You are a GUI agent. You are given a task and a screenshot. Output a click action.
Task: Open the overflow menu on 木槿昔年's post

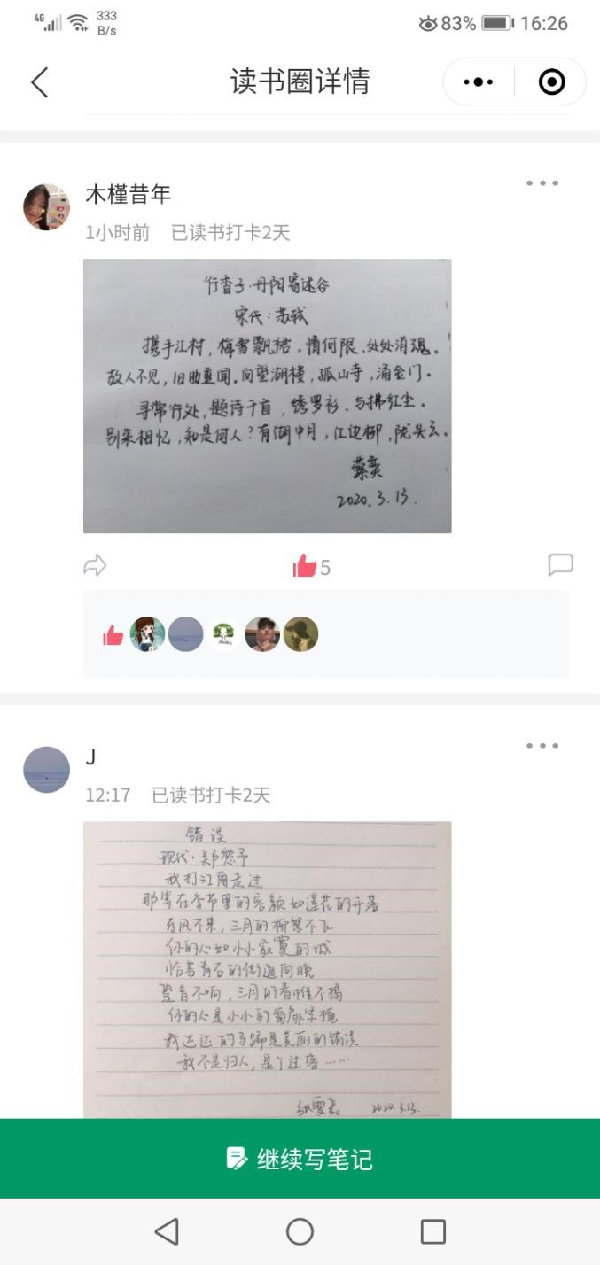(x=542, y=183)
